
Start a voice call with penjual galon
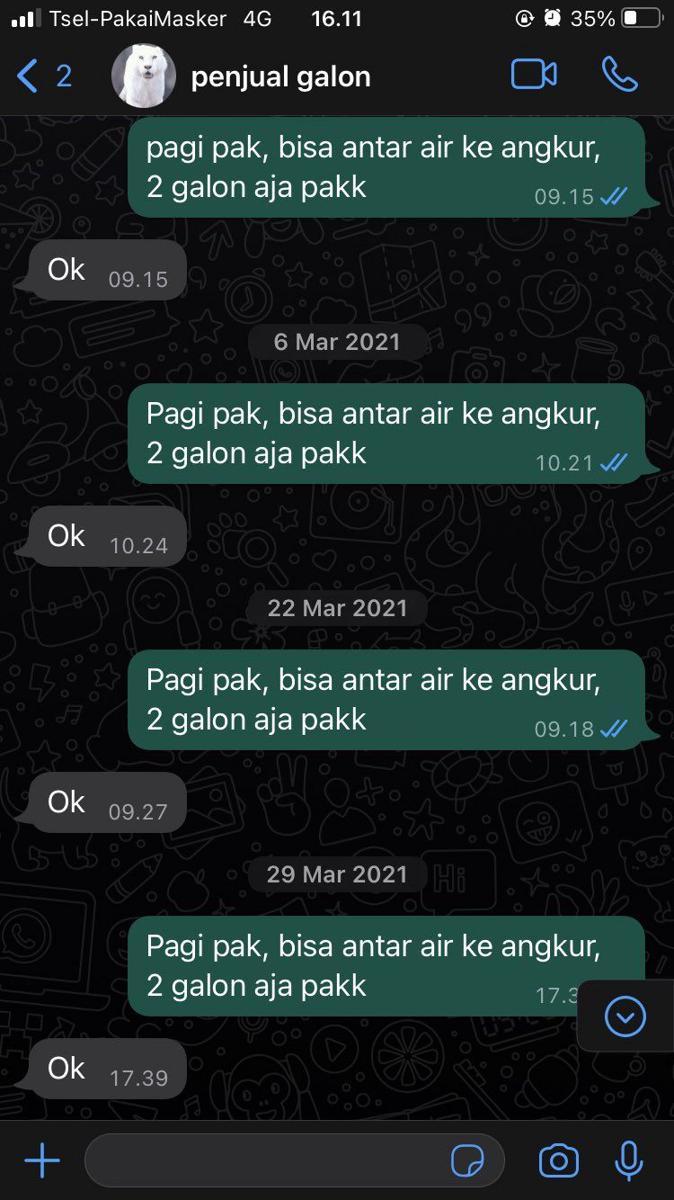point(619,75)
